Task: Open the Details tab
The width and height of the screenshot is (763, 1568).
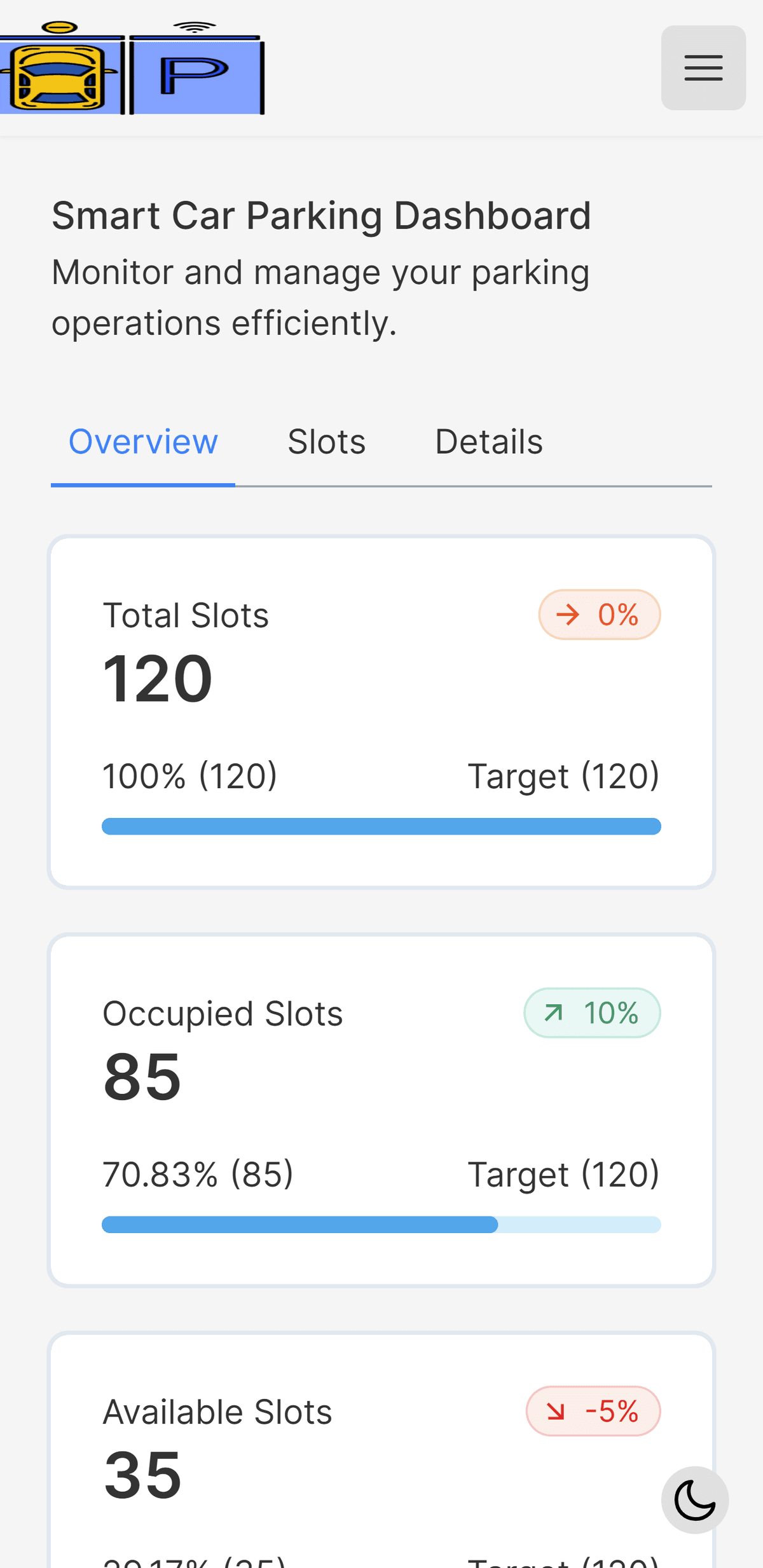Action: 489,441
